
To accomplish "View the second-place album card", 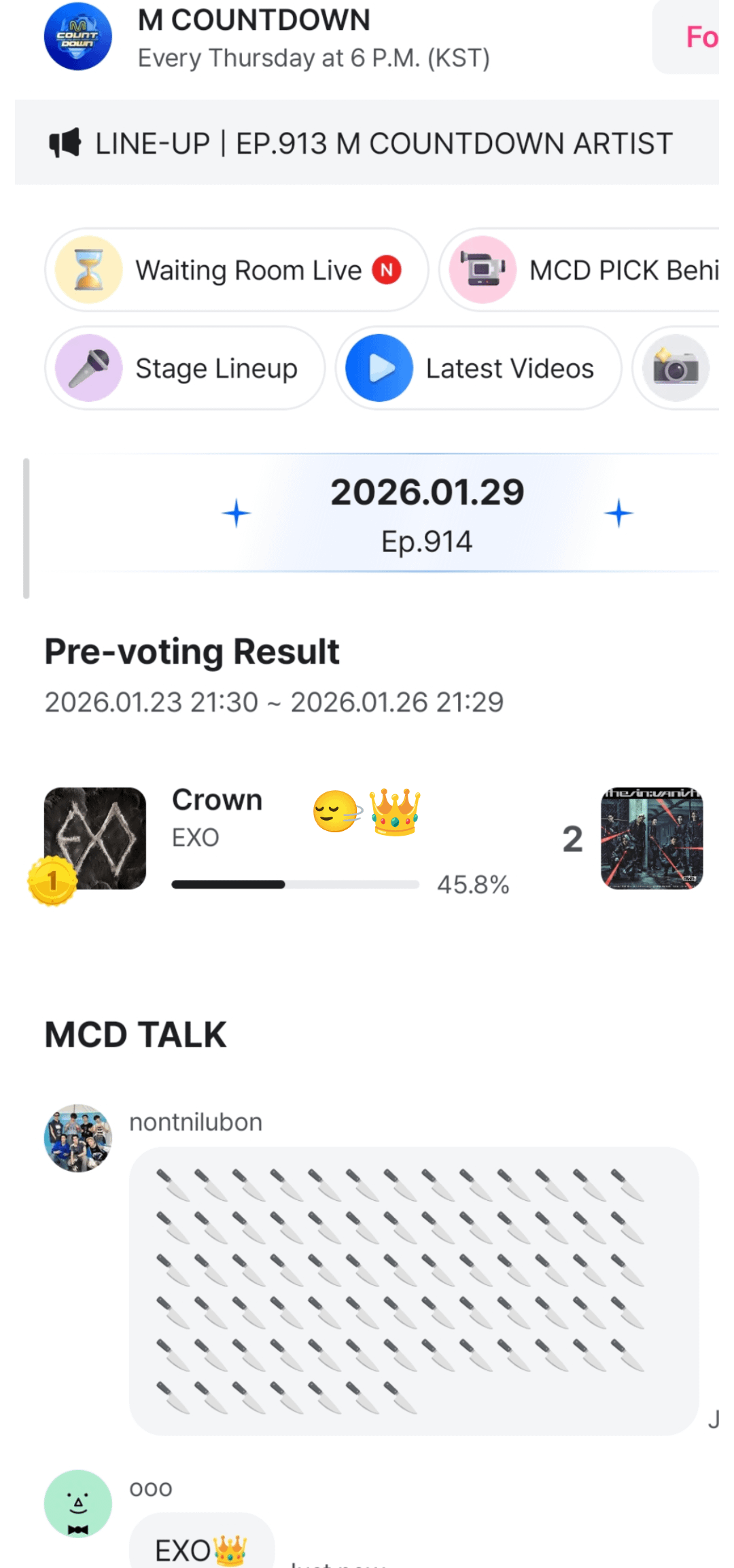I will point(651,839).
